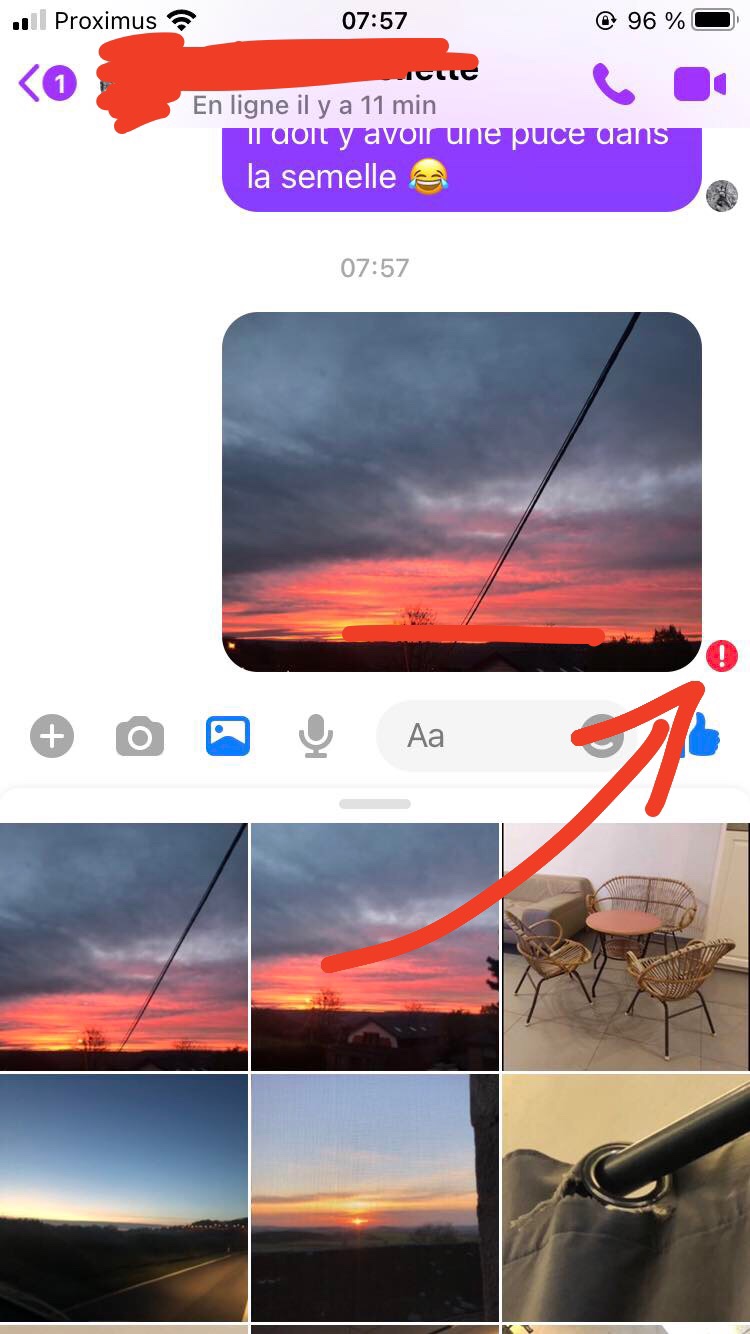Select the rattan chairs photo
750x1334 pixels.
pyautogui.click(x=626, y=946)
